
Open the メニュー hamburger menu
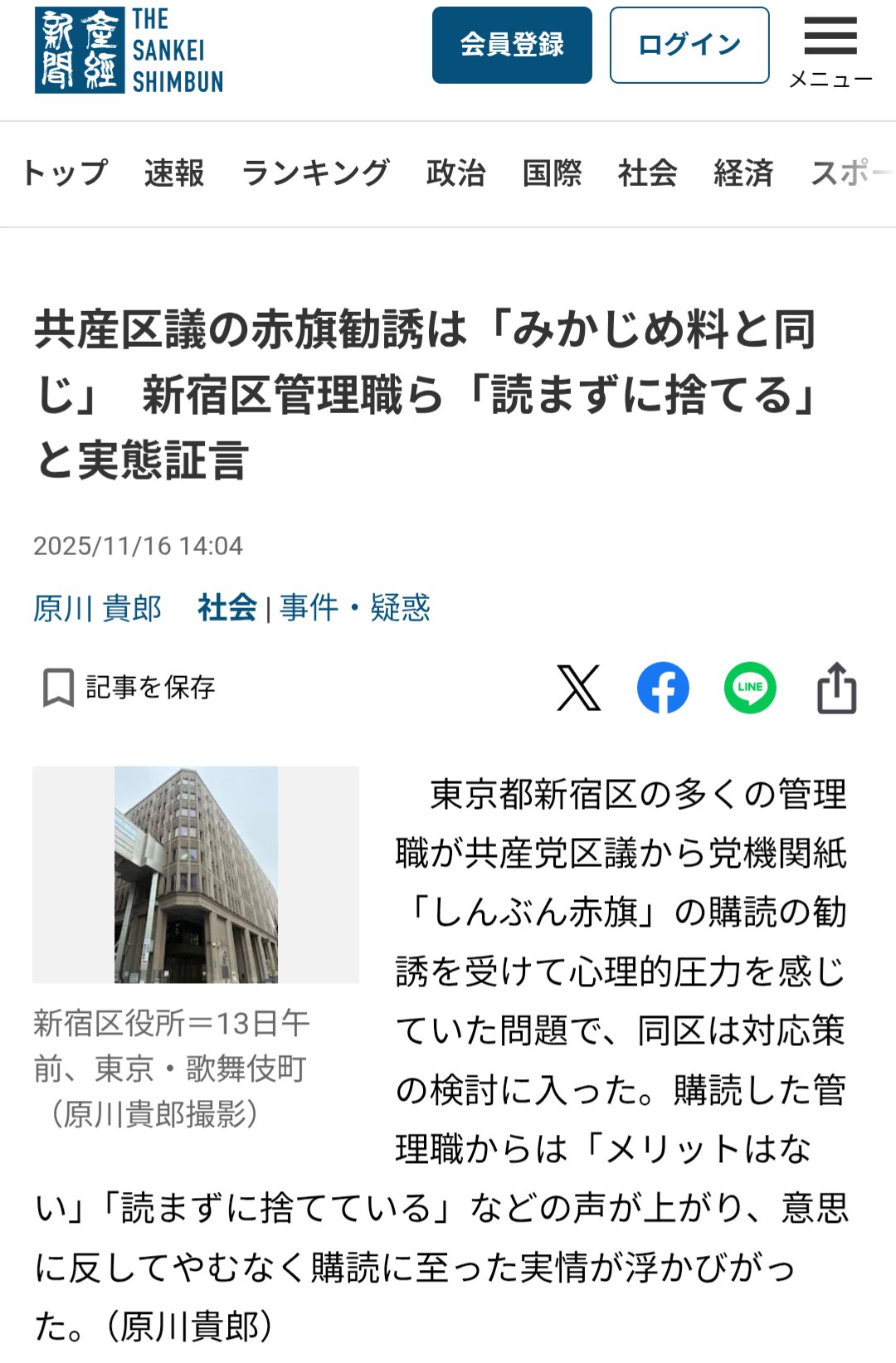[830, 51]
